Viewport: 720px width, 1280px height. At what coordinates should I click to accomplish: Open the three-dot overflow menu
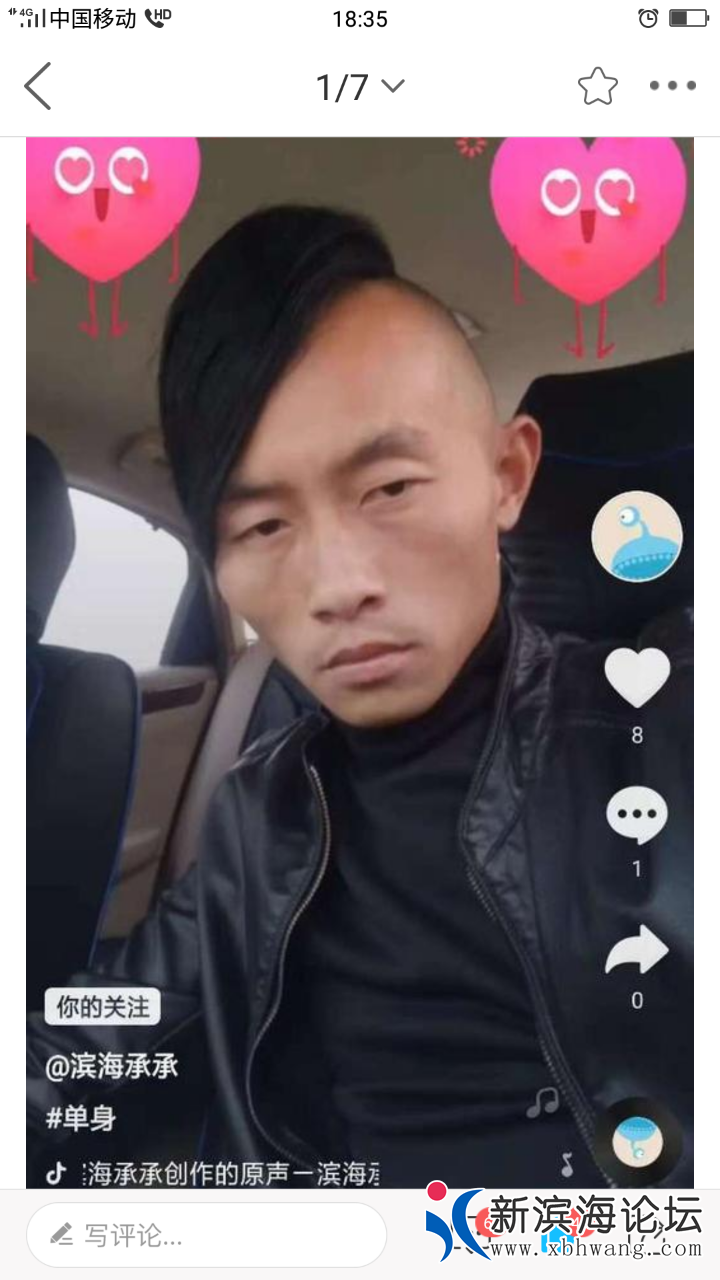(672, 86)
